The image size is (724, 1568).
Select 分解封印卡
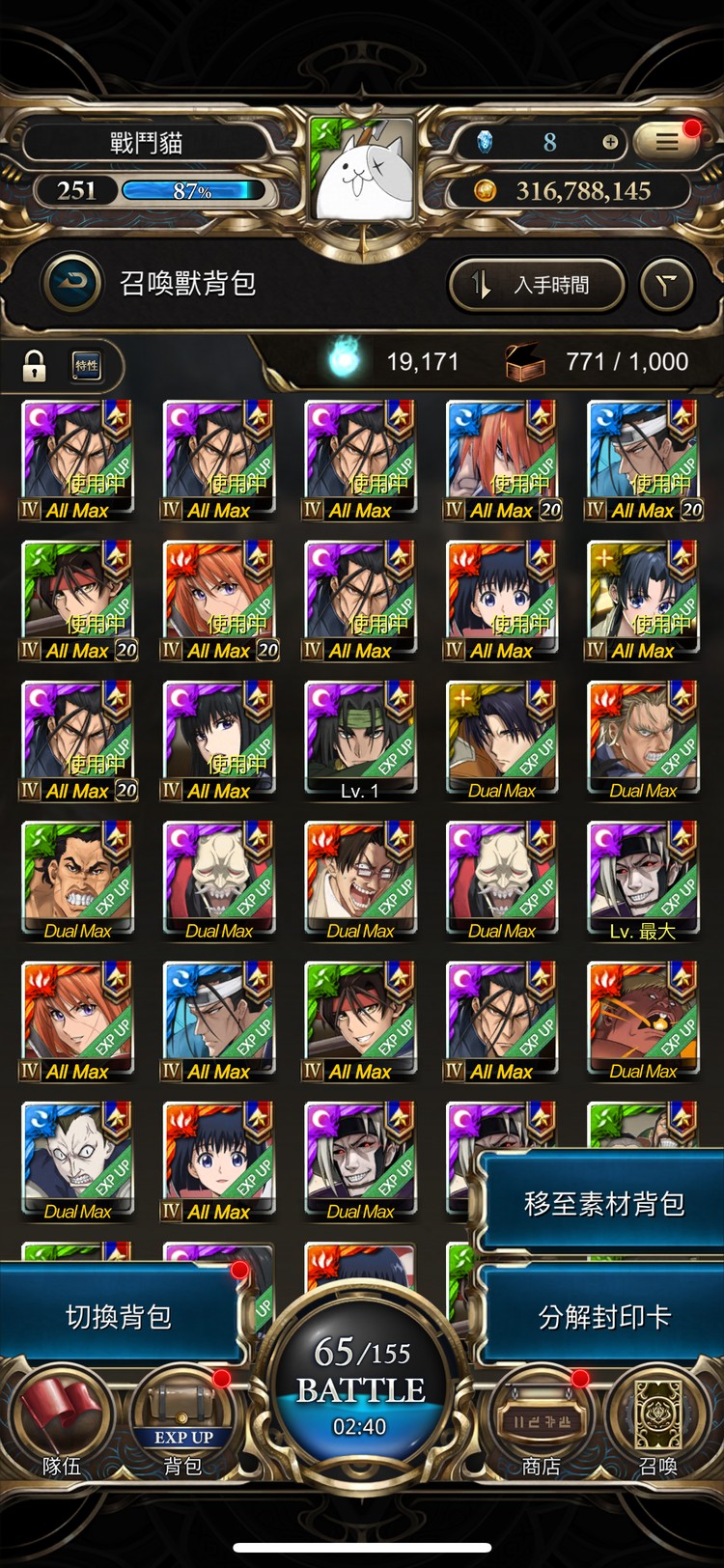click(x=603, y=1316)
